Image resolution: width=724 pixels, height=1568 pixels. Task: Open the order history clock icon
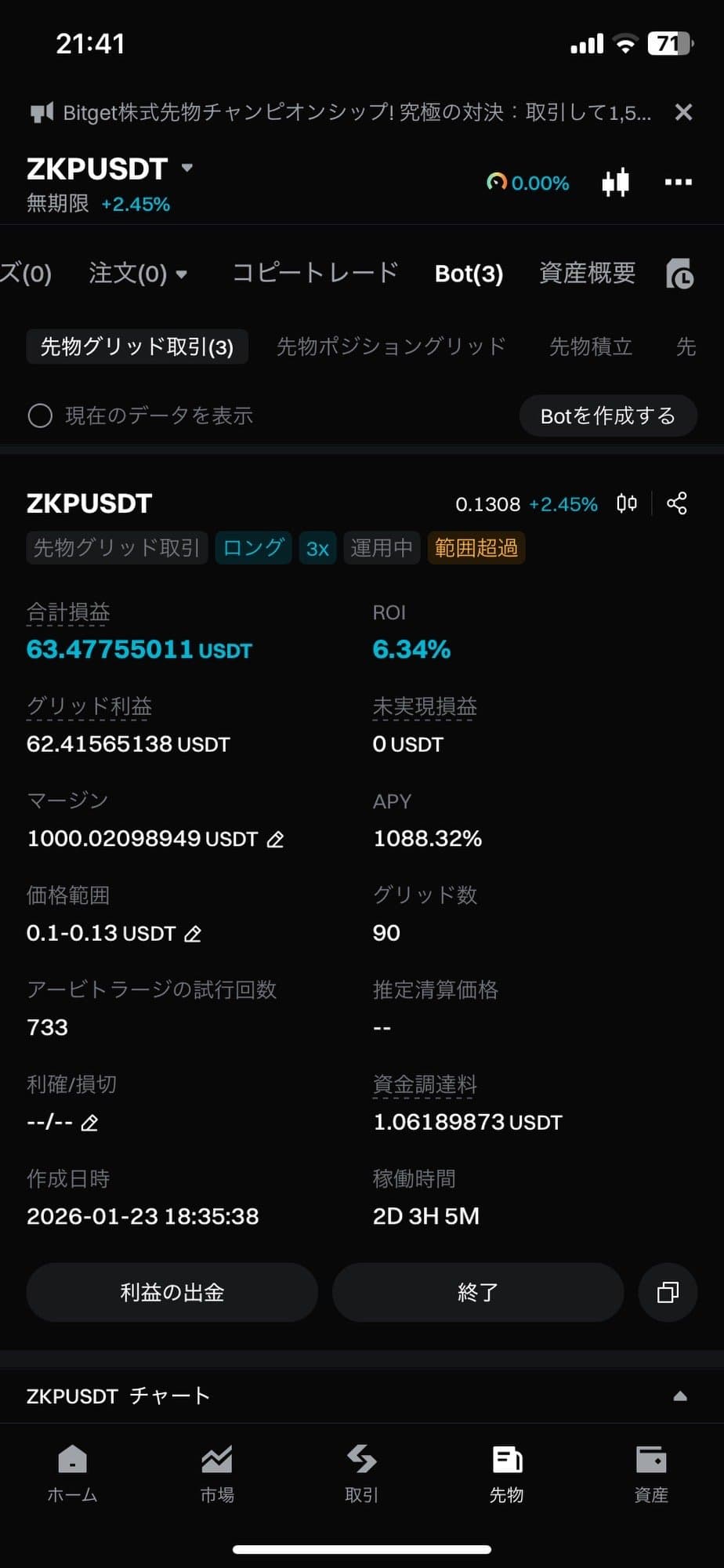(x=679, y=274)
